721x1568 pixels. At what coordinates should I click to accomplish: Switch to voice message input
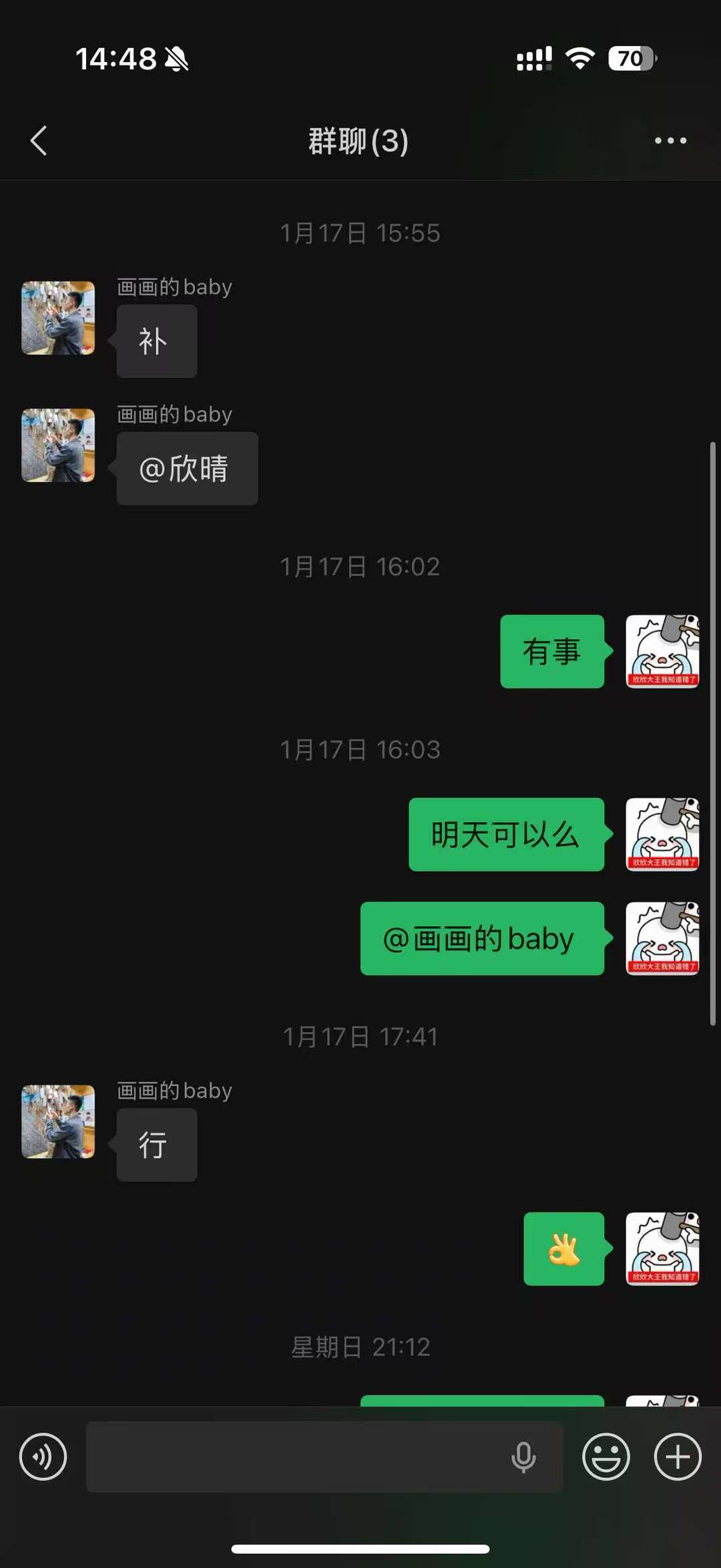[43, 1456]
